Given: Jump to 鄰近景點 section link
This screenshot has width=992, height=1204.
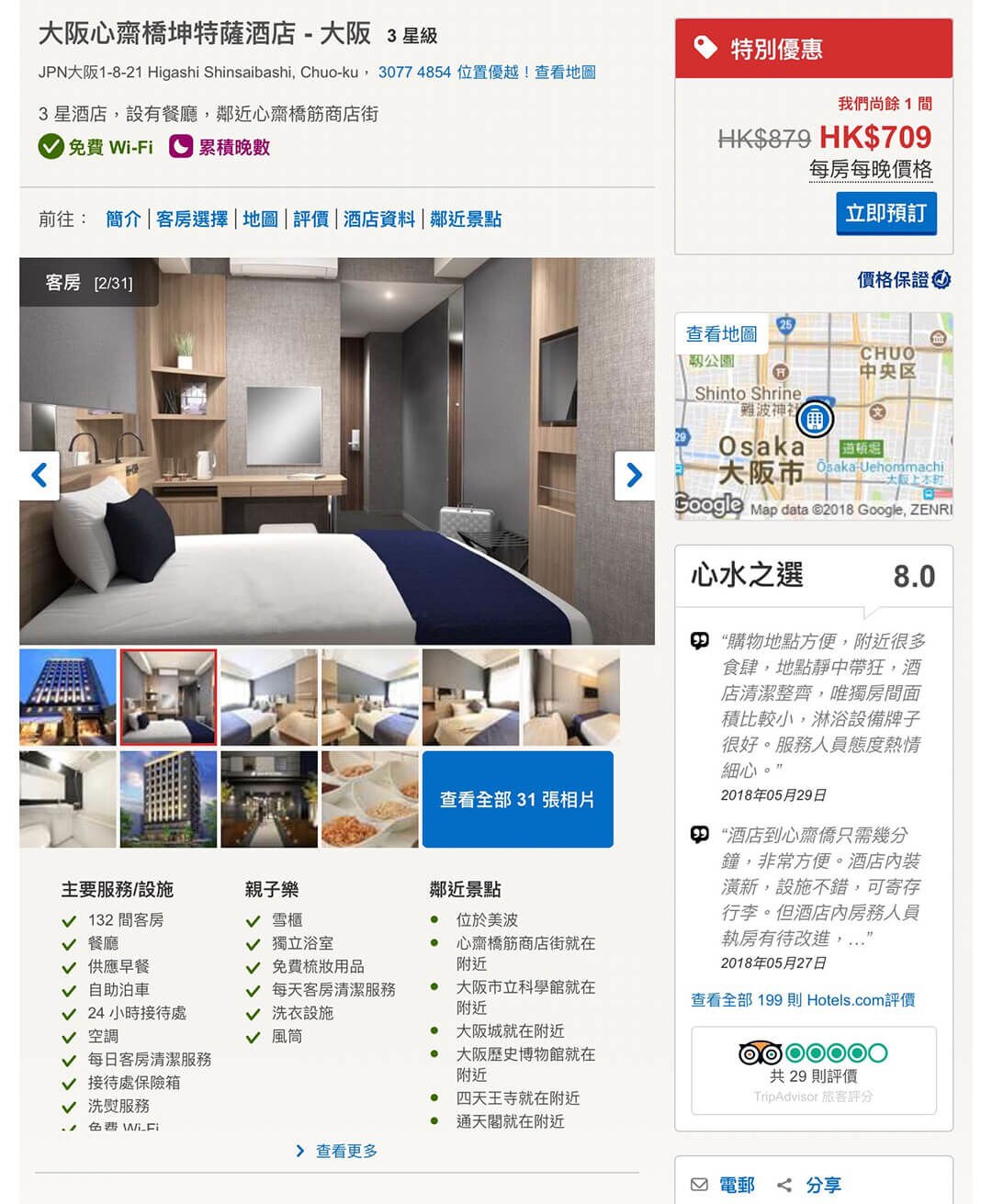Looking at the screenshot, I should 466,219.
